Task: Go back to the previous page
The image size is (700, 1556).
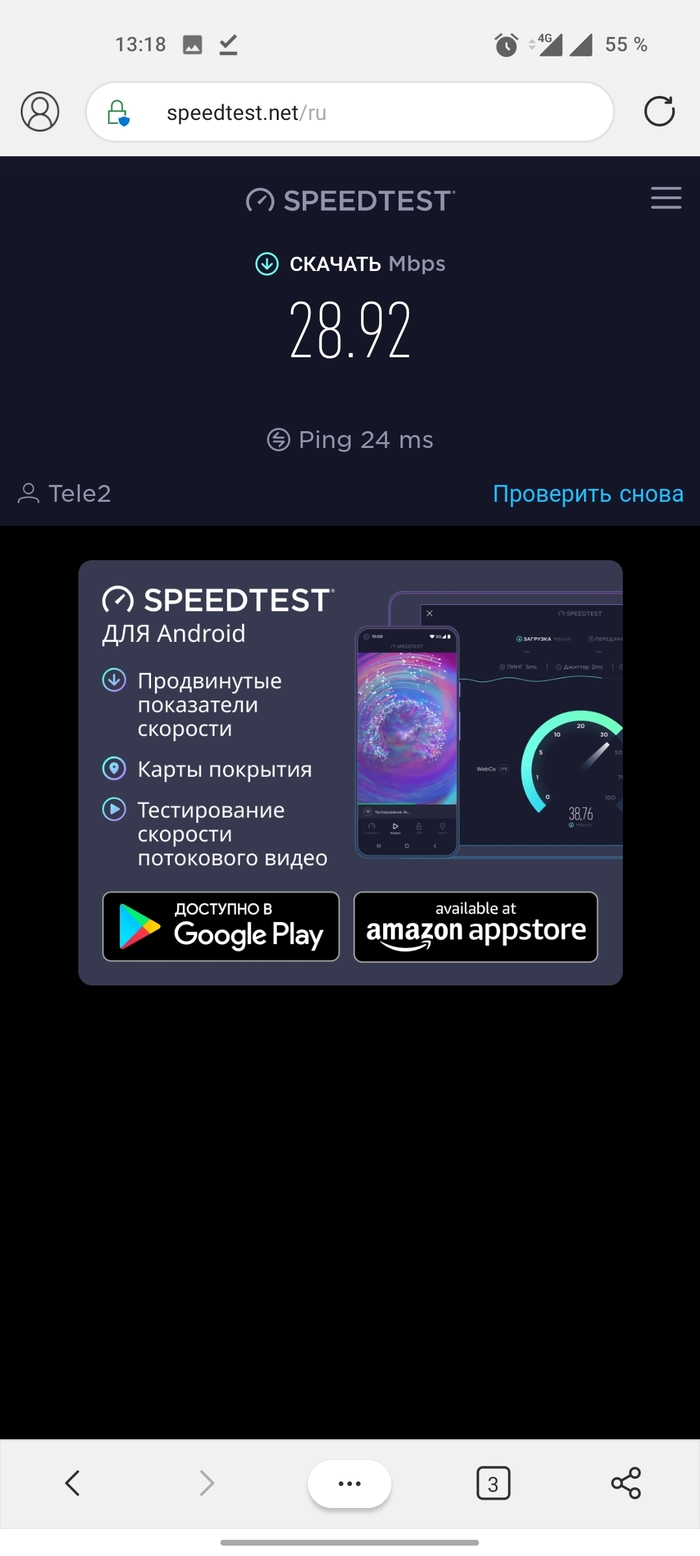Action: [x=72, y=1483]
